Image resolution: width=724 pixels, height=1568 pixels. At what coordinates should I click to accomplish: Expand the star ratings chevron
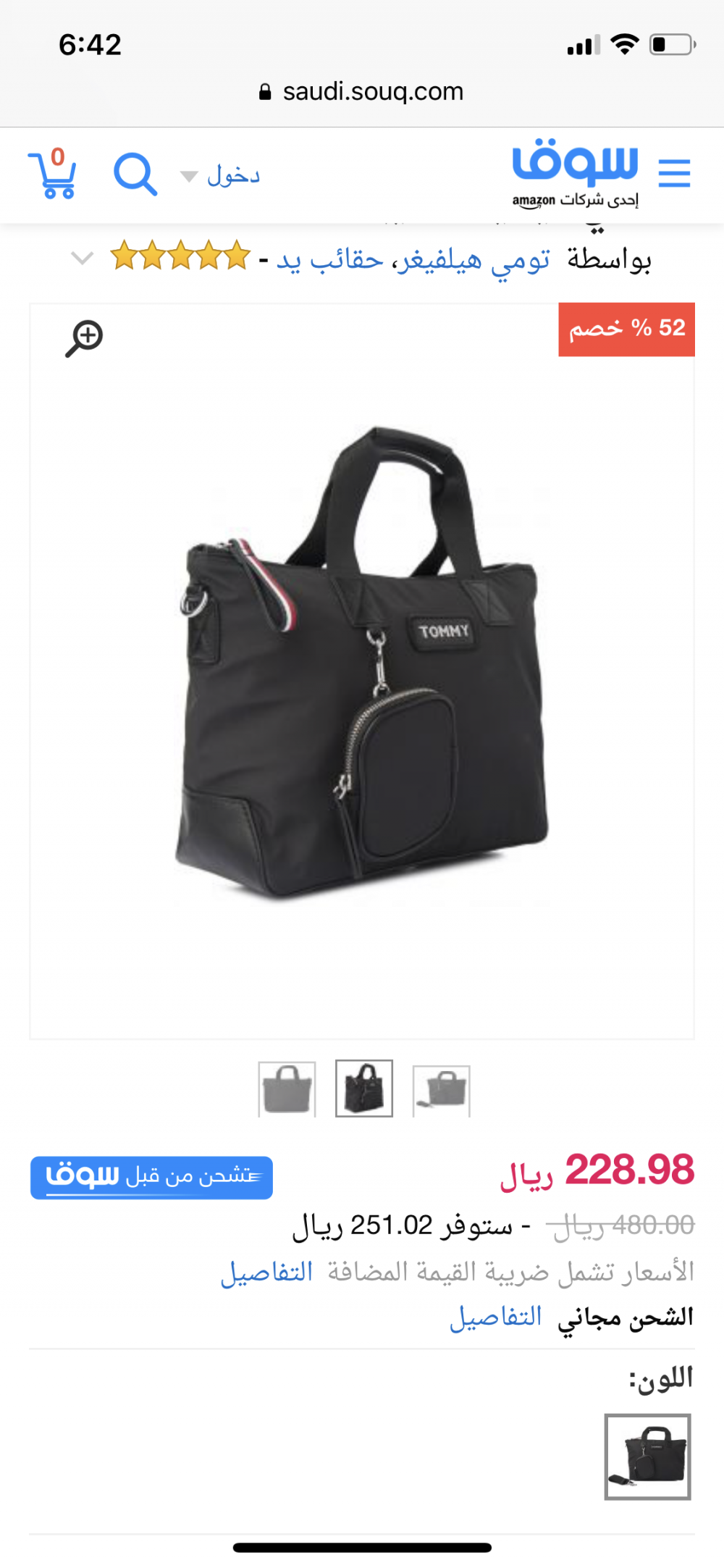click(83, 258)
